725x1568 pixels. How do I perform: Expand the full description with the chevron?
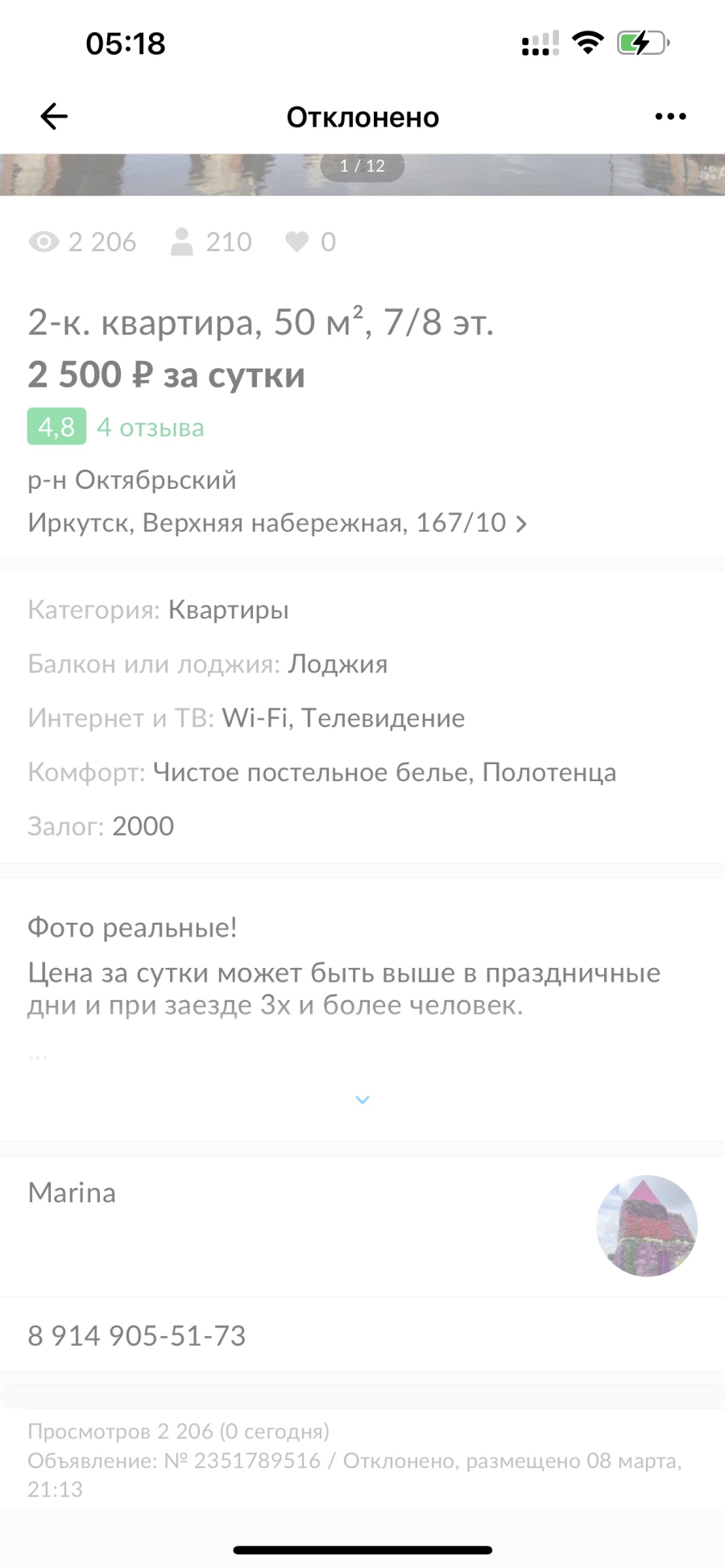362,1100
